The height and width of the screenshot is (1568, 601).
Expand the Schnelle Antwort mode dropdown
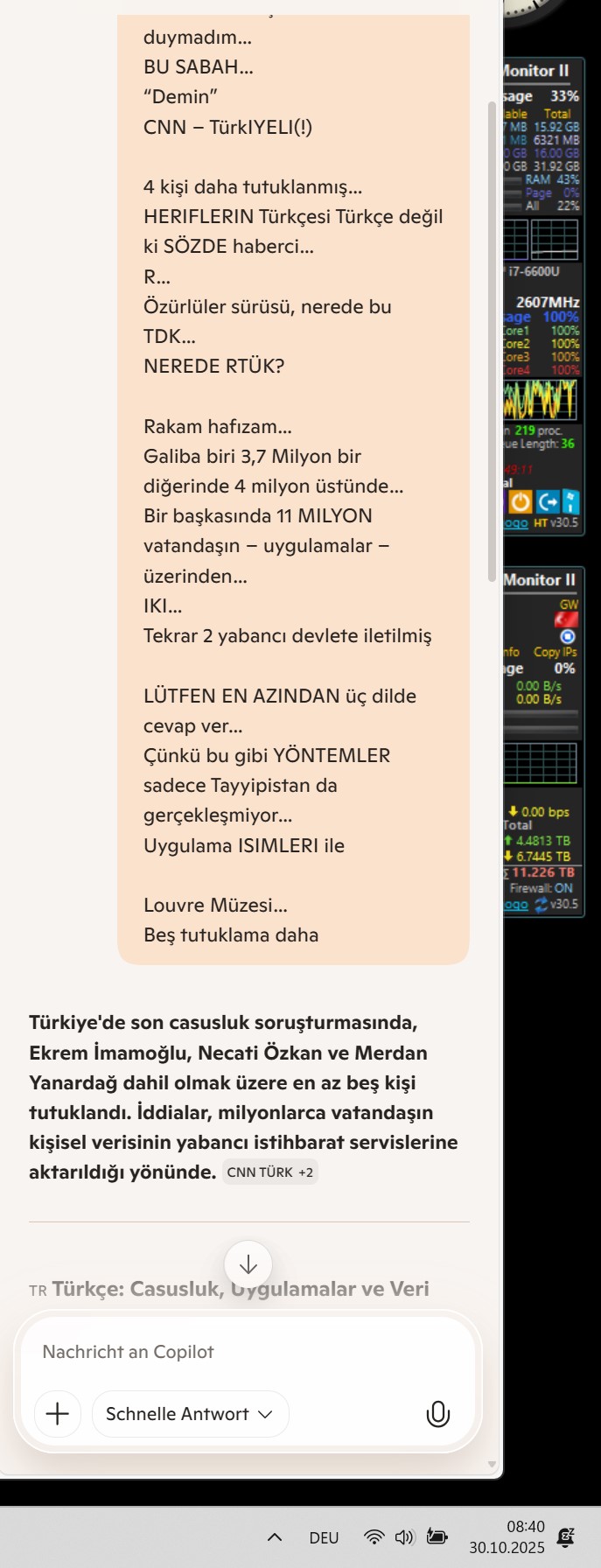pos(190,1414)
